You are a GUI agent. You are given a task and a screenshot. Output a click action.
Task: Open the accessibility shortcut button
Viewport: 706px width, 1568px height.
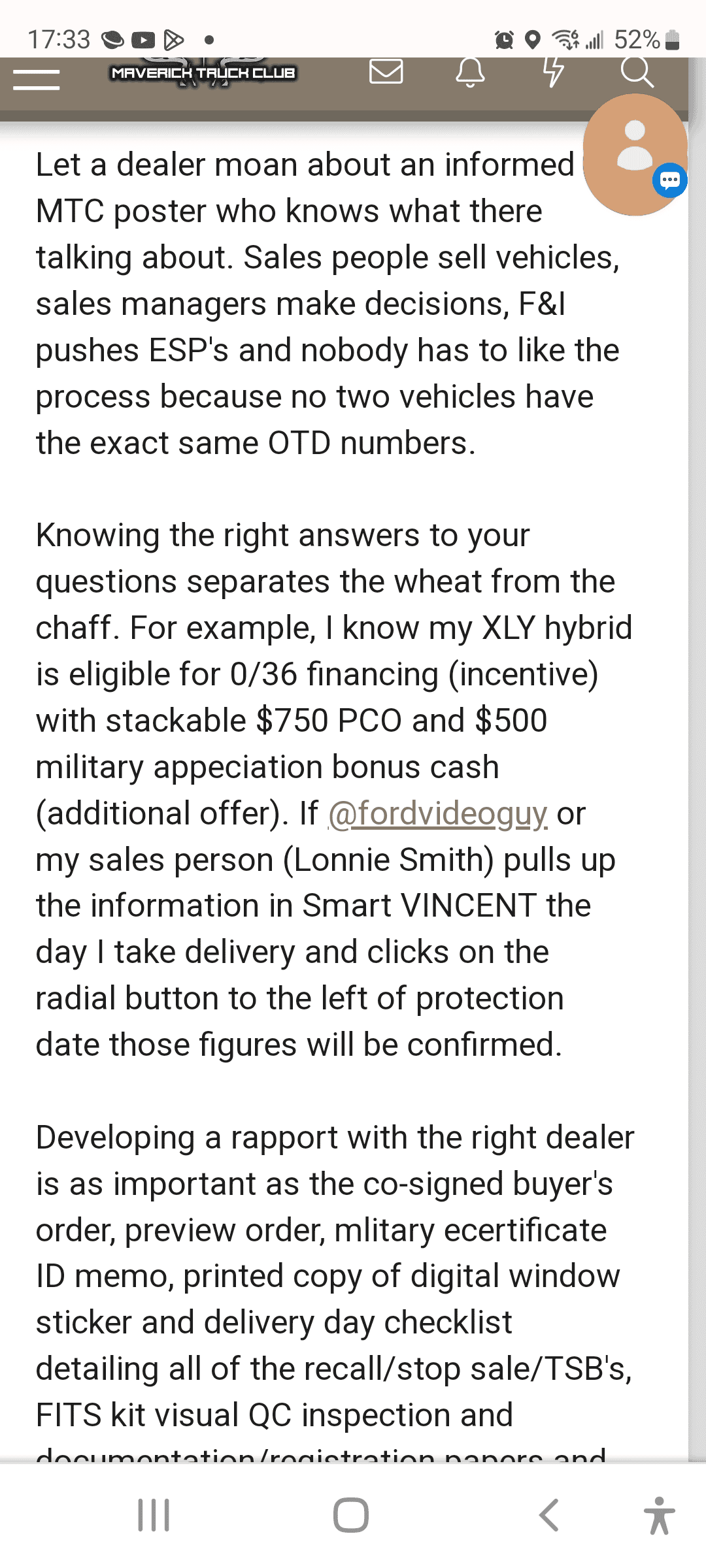pos(659,1515)
